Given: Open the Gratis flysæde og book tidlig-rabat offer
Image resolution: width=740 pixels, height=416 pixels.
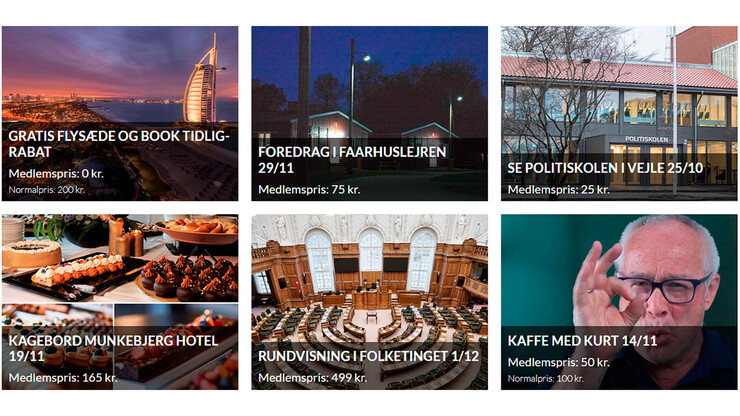Looking at the screenshot, I should click(x=119, y=144).
